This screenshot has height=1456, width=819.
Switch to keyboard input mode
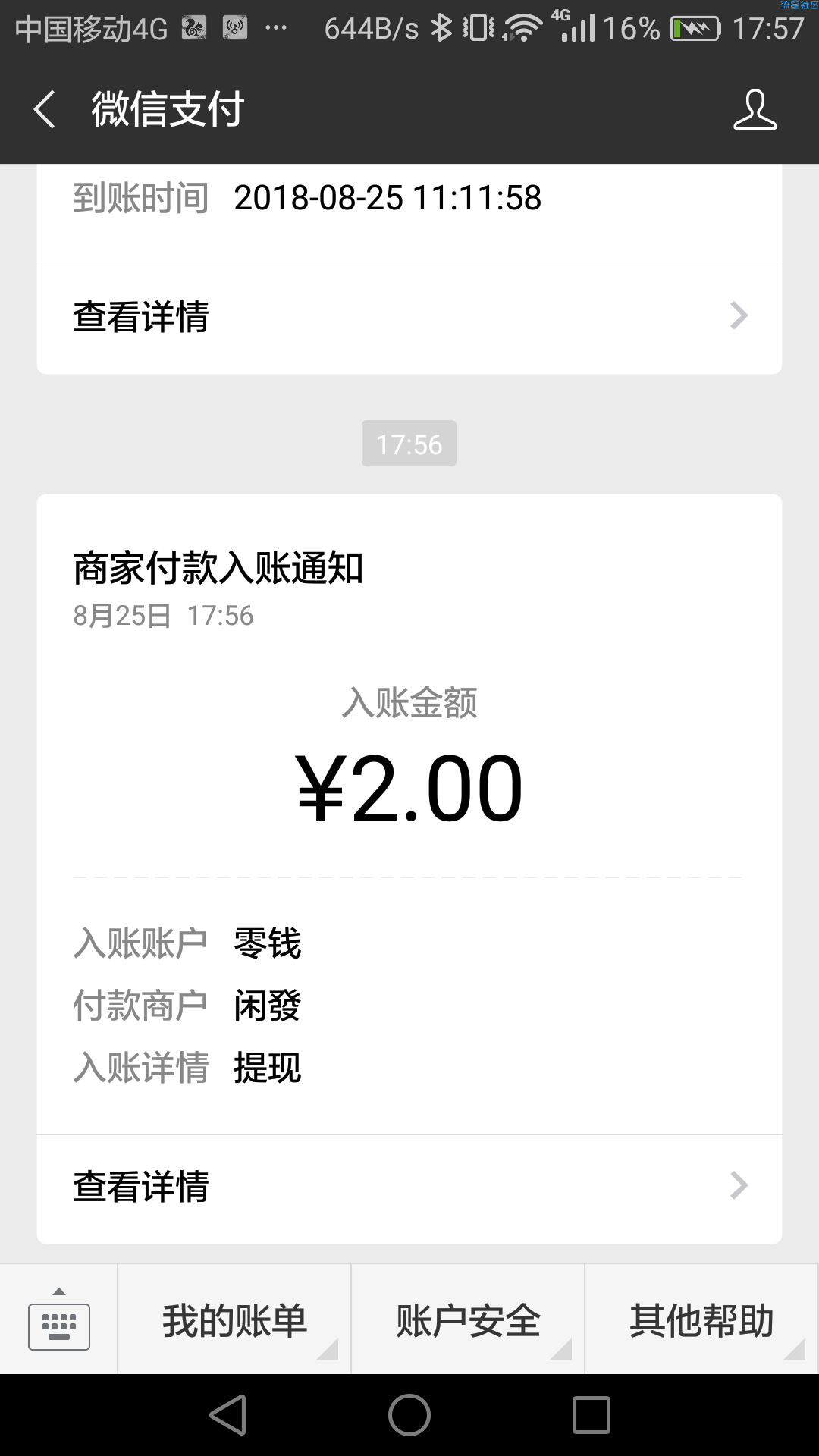[59, 1319]
